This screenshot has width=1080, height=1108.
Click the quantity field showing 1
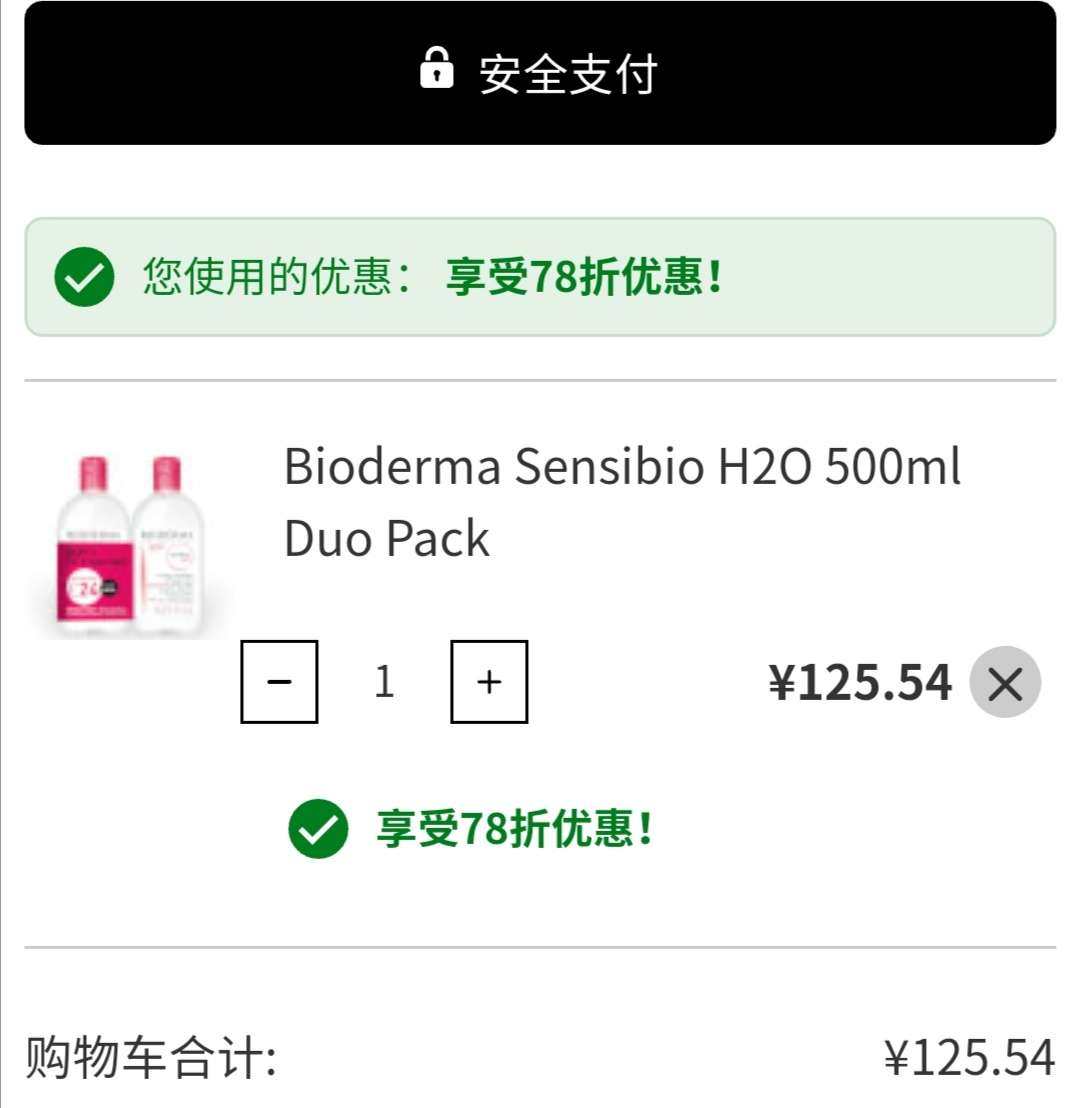pyautogui.click(x=384, y=681)
